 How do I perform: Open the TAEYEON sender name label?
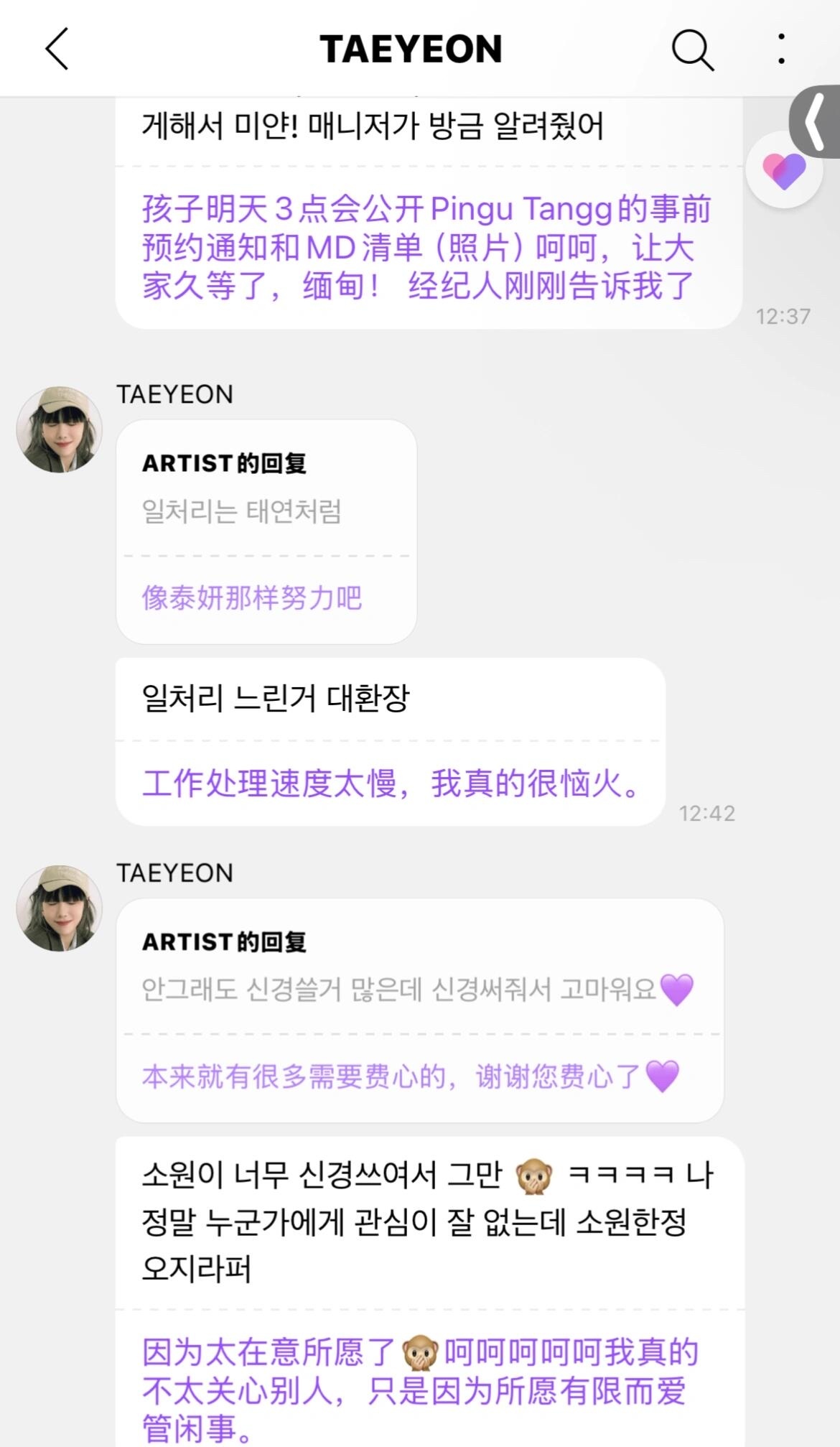(x=174, y=395)
